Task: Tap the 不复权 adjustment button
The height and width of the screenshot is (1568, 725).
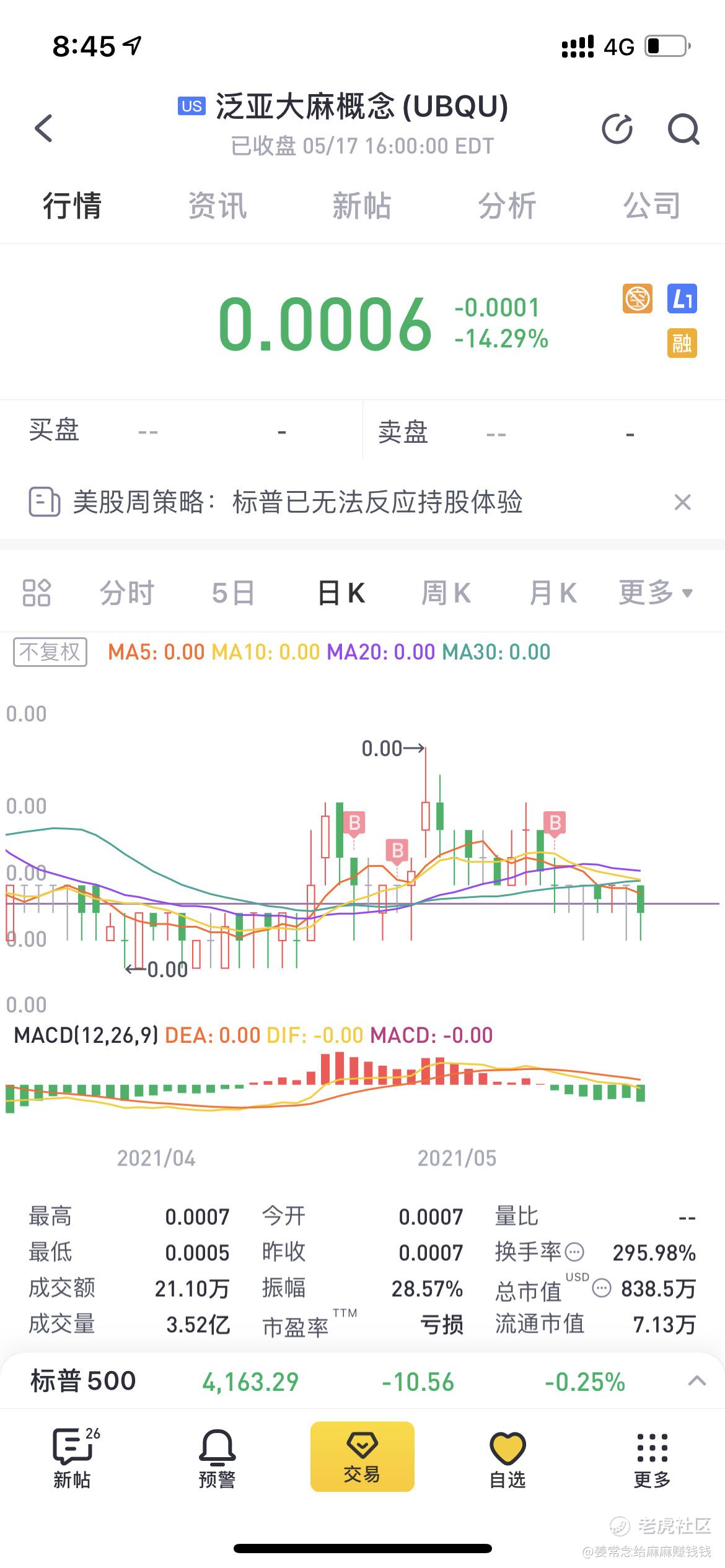Action: point(50,652)
